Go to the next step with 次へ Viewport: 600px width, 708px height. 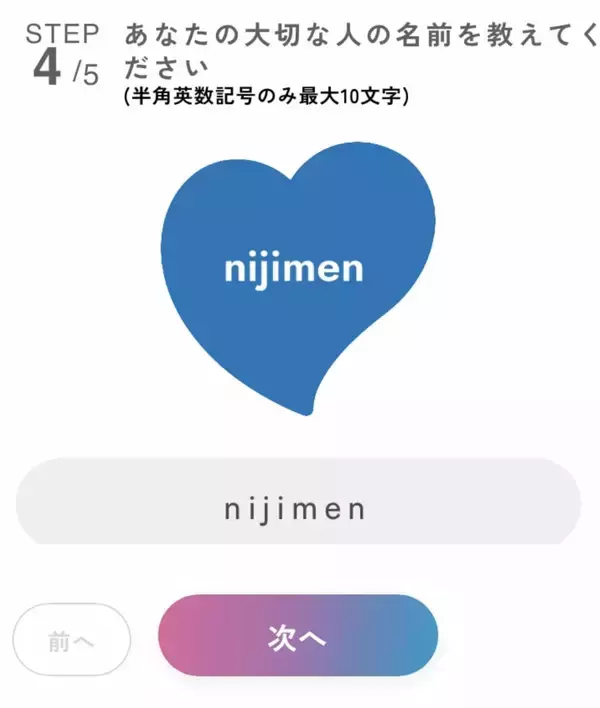pos(298,637)
